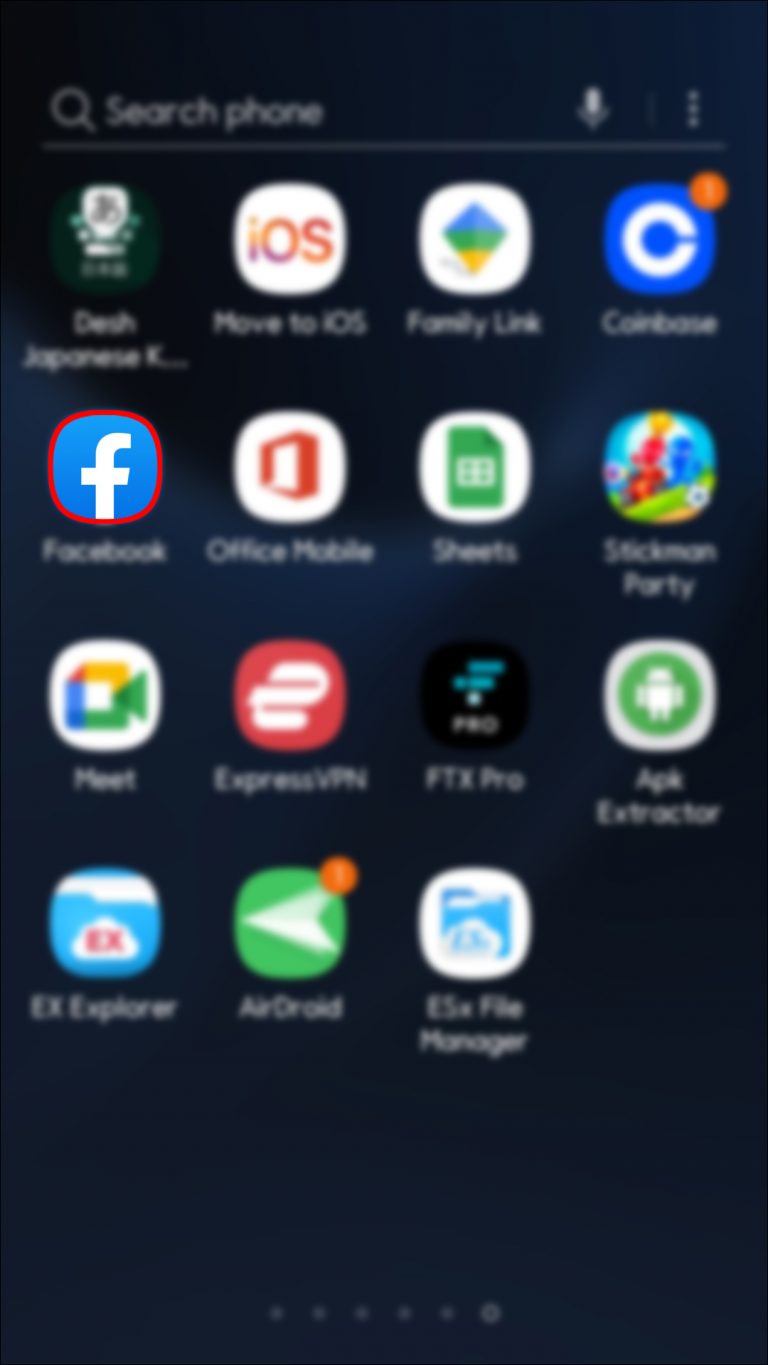The height and width of the screenshot is (1365, 768).
Task: Open Office Mobile
Action: pos(290,466)
